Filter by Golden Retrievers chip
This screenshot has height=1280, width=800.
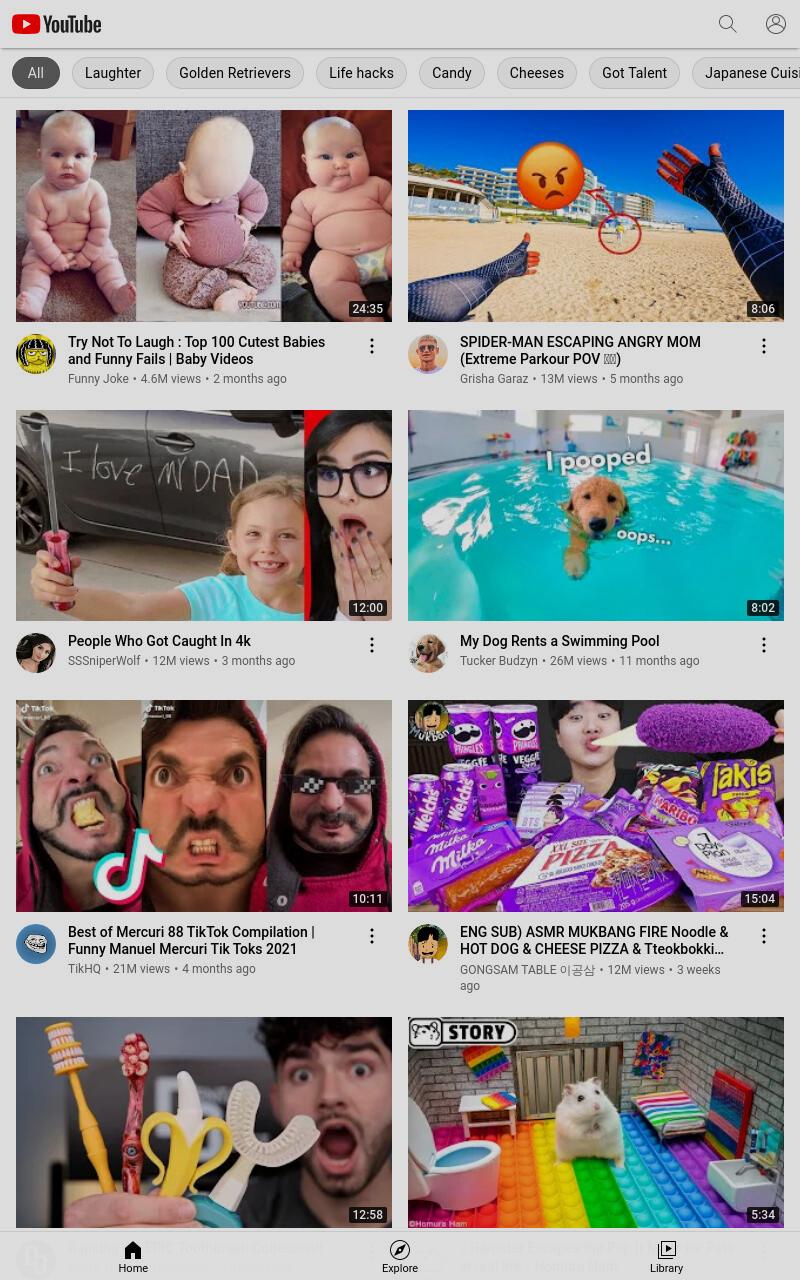[x=235, y=73]
